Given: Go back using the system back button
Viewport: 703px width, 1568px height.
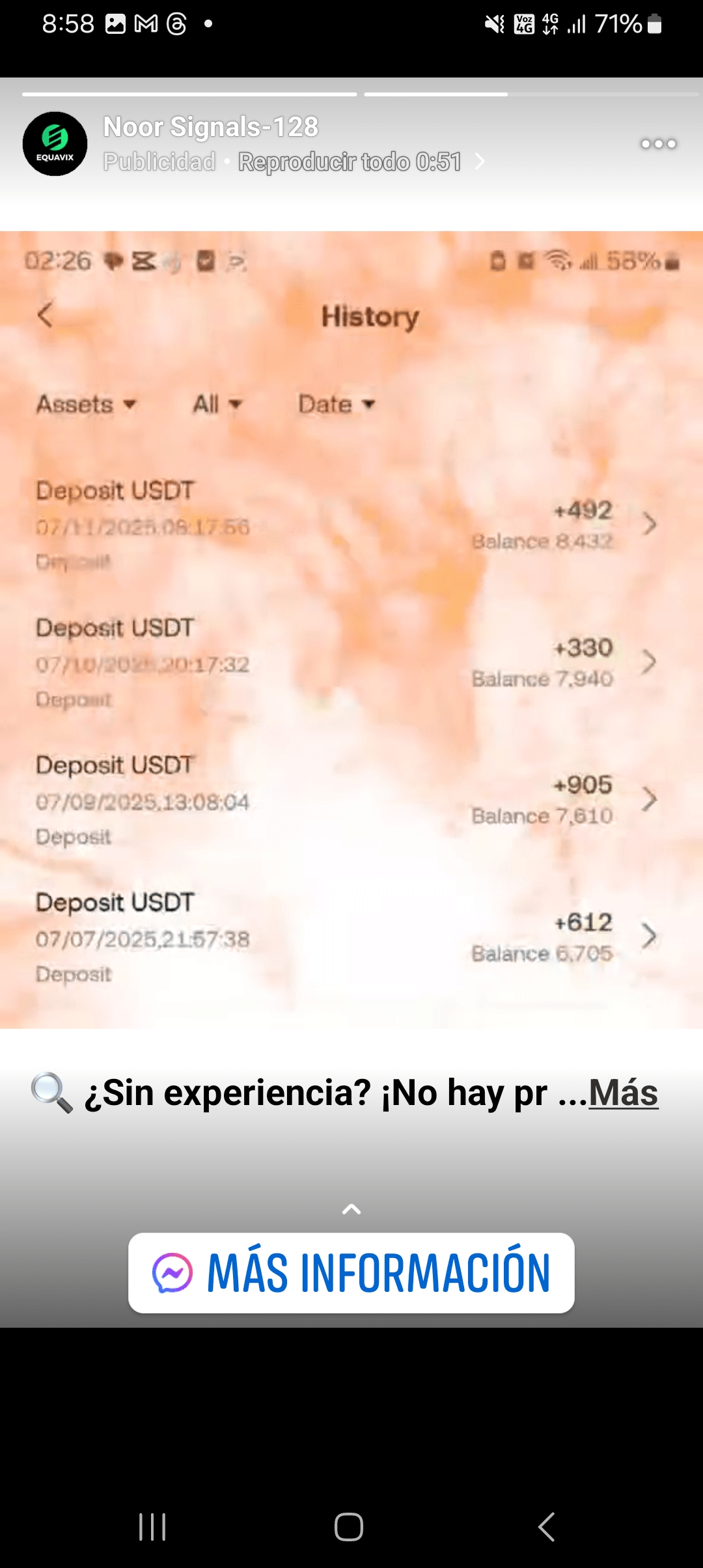Looking at the screenshot, I should pyautogui.click(x=547, y=1526).
